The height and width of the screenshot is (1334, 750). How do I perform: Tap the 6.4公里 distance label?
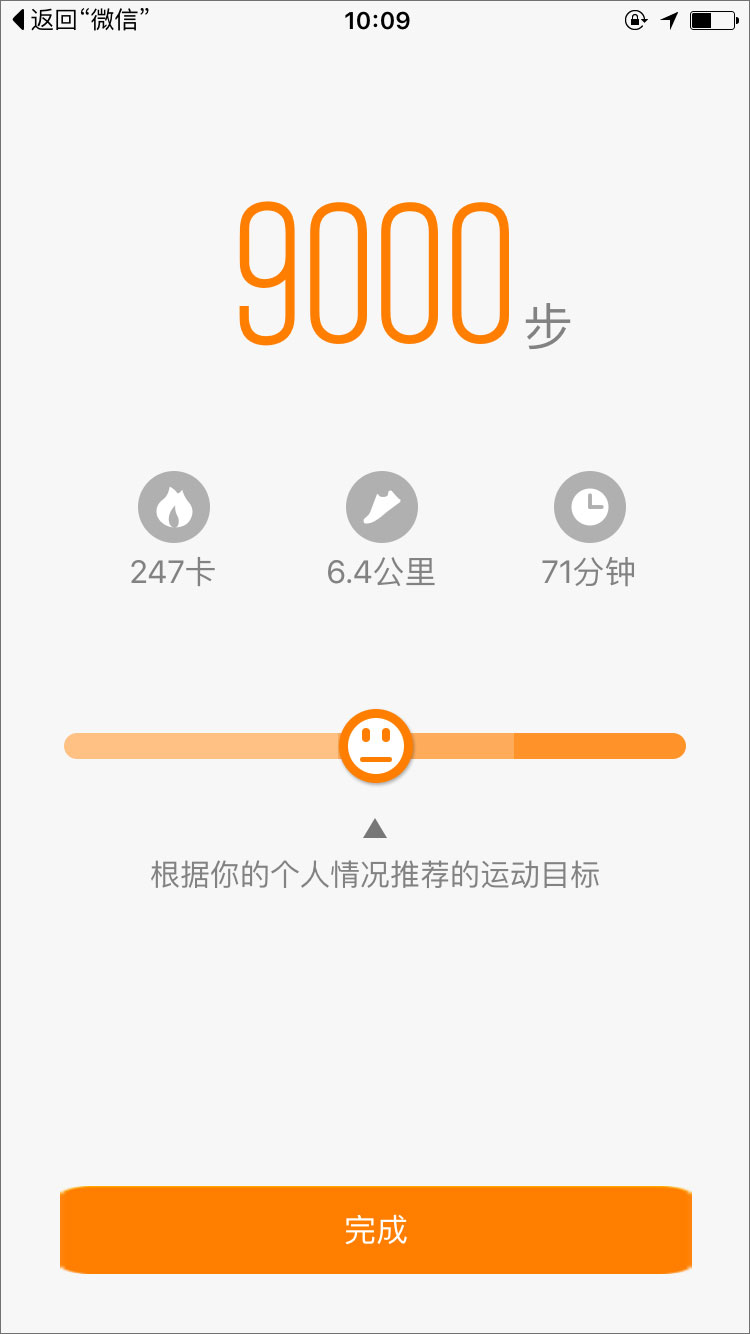click(x=383, y=572)
